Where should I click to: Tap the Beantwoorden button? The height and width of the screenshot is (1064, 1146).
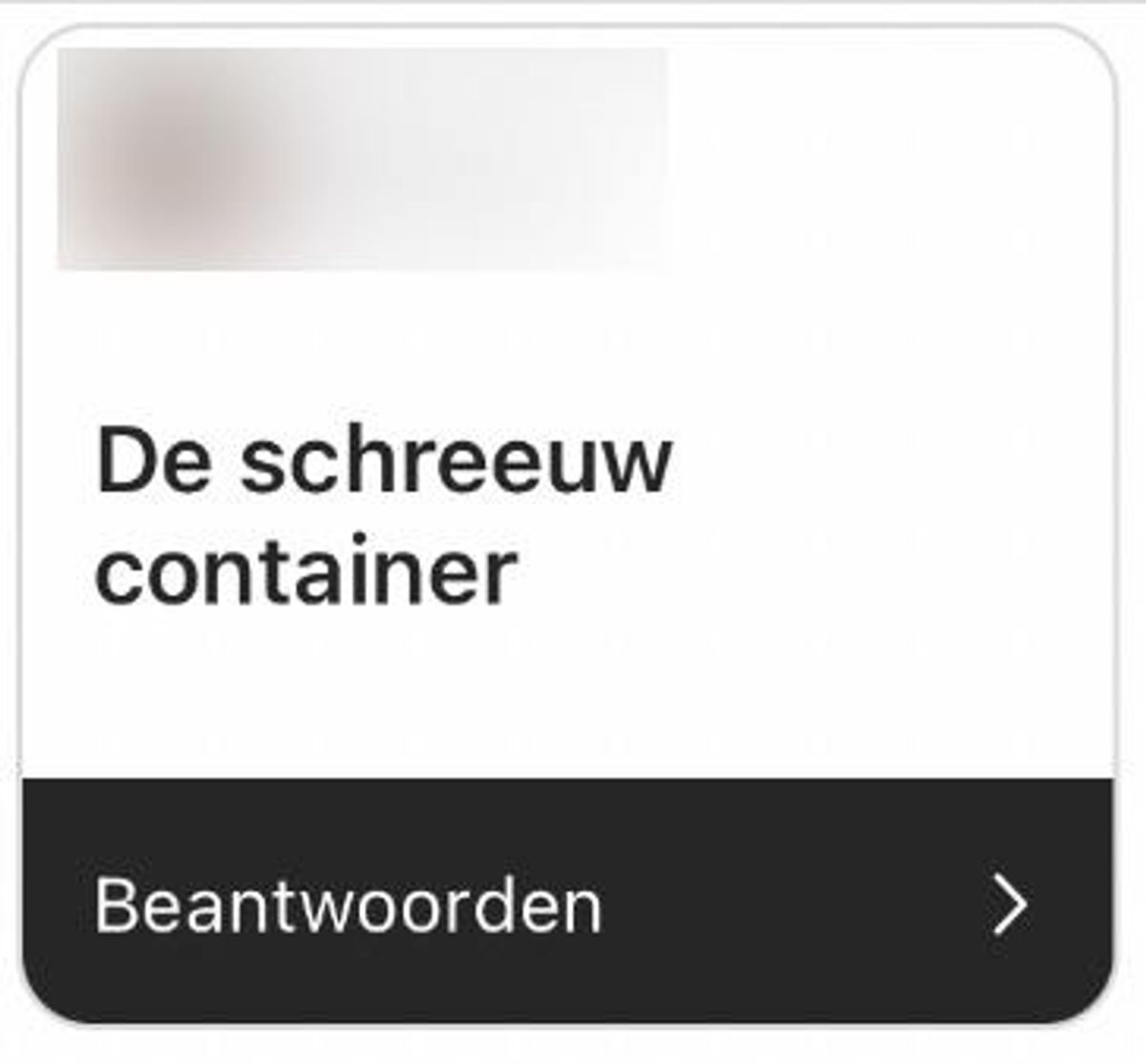point(565,902)
